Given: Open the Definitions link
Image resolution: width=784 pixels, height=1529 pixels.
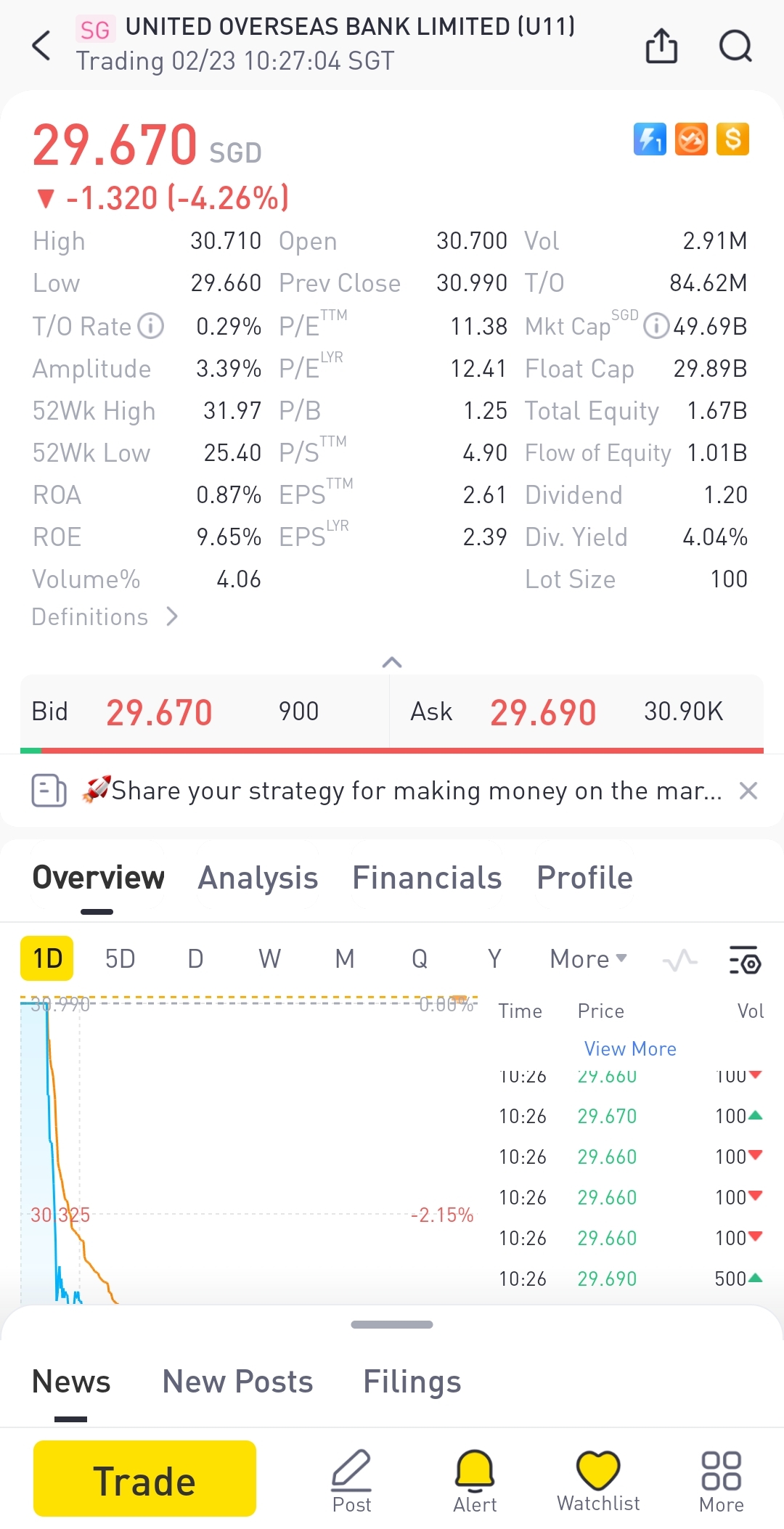Looking at the screenshot, I should pos(105,617).
